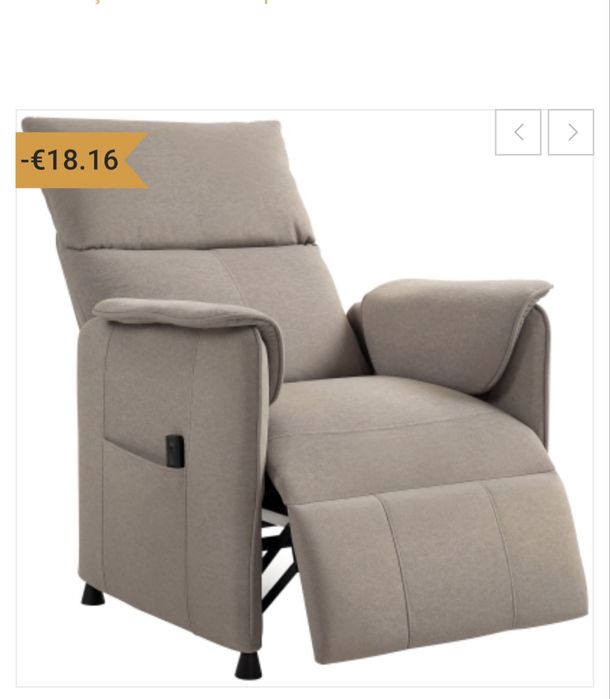Show the previous product image
The height and width of the screenshot is (699, 610).
point(518,132)
